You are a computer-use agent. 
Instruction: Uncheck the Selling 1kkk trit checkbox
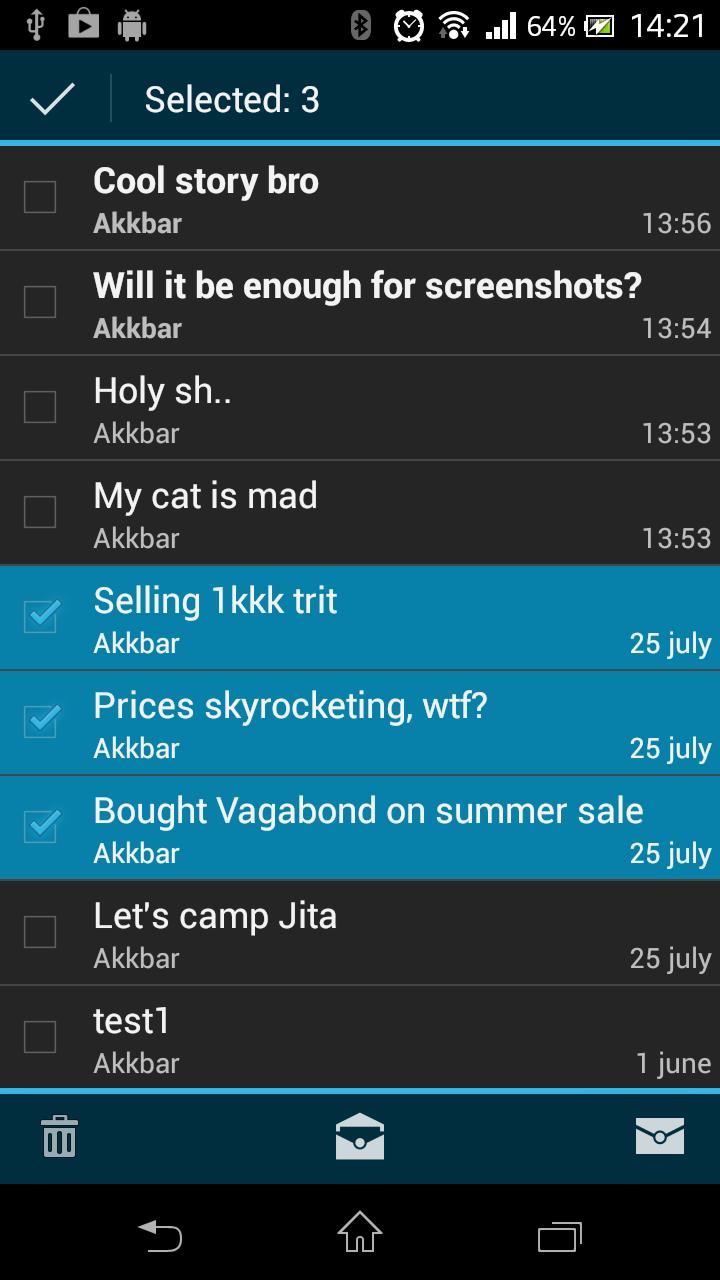(x=40, y=617)
